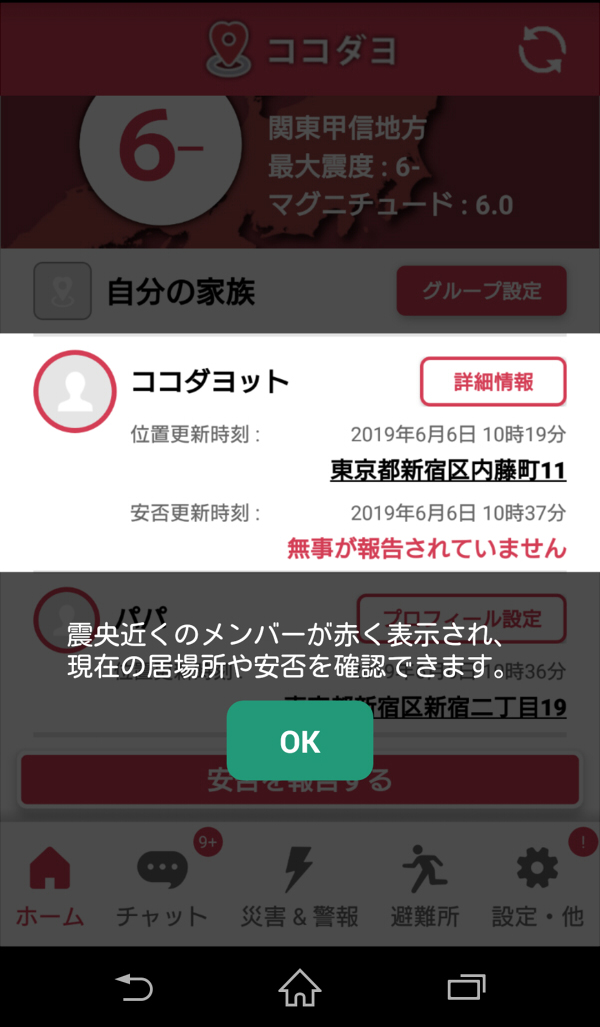This screenshot has height=1027, width=600.
Task: Switch to the チャット tab
Action: 162,885
